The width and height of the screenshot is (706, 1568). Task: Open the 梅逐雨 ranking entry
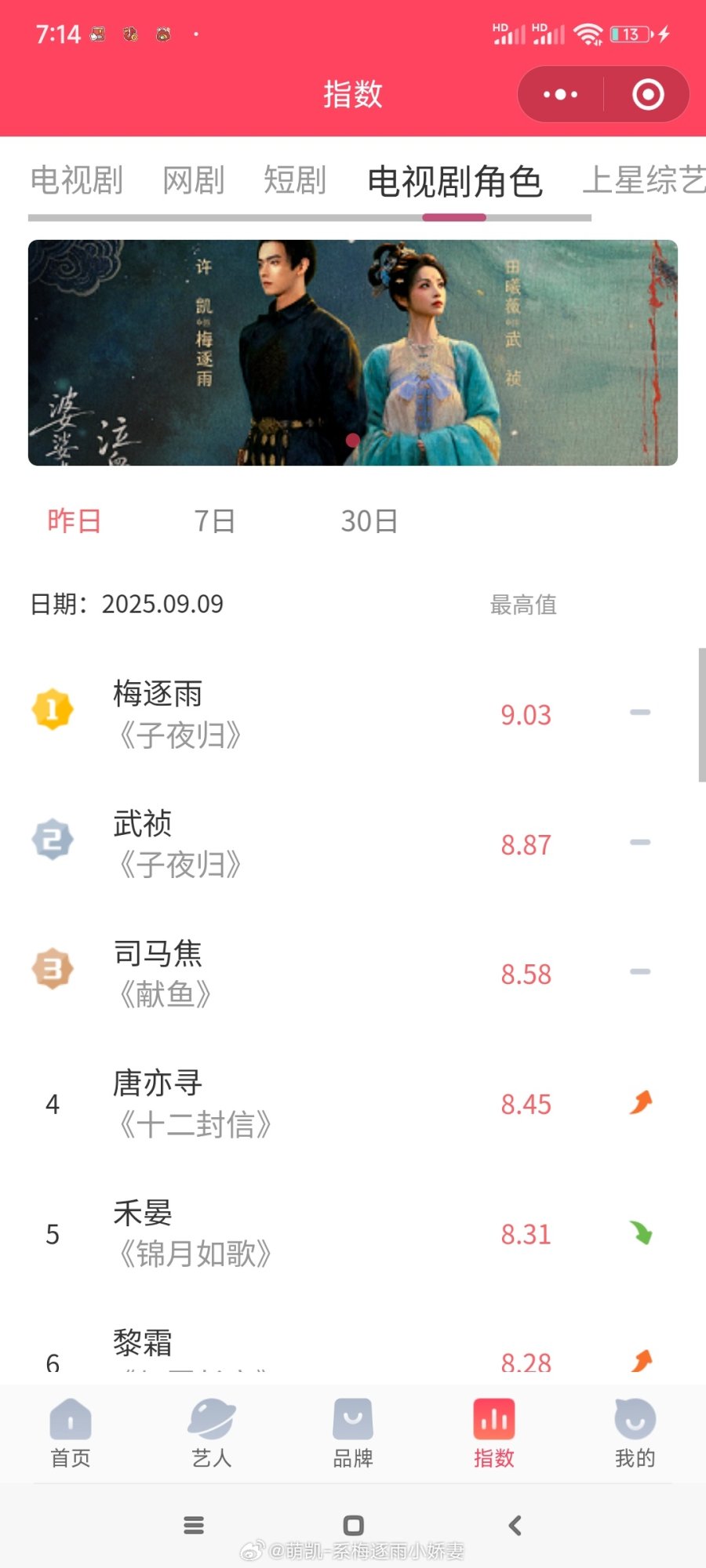tap(353, 713)
